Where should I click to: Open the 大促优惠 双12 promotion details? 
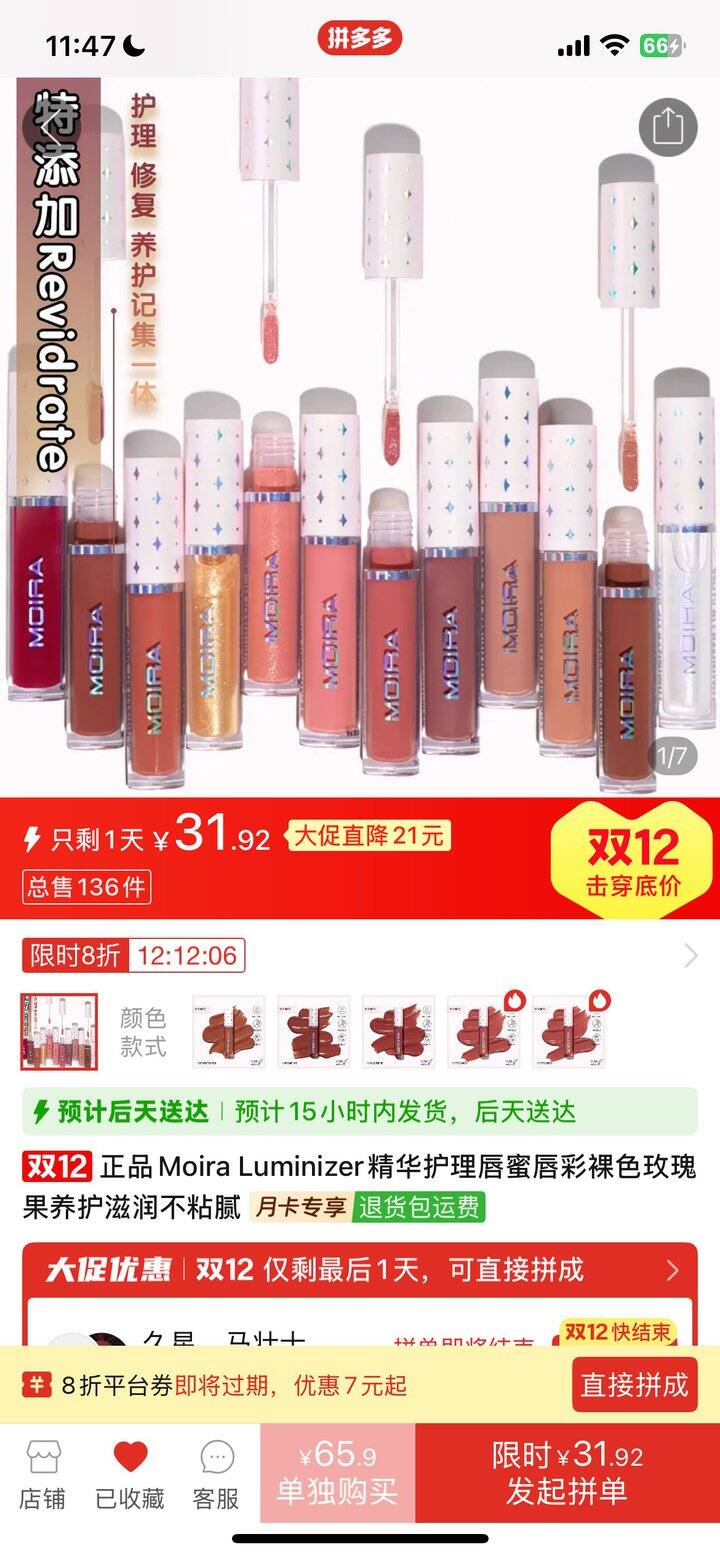pos(360,1270)
